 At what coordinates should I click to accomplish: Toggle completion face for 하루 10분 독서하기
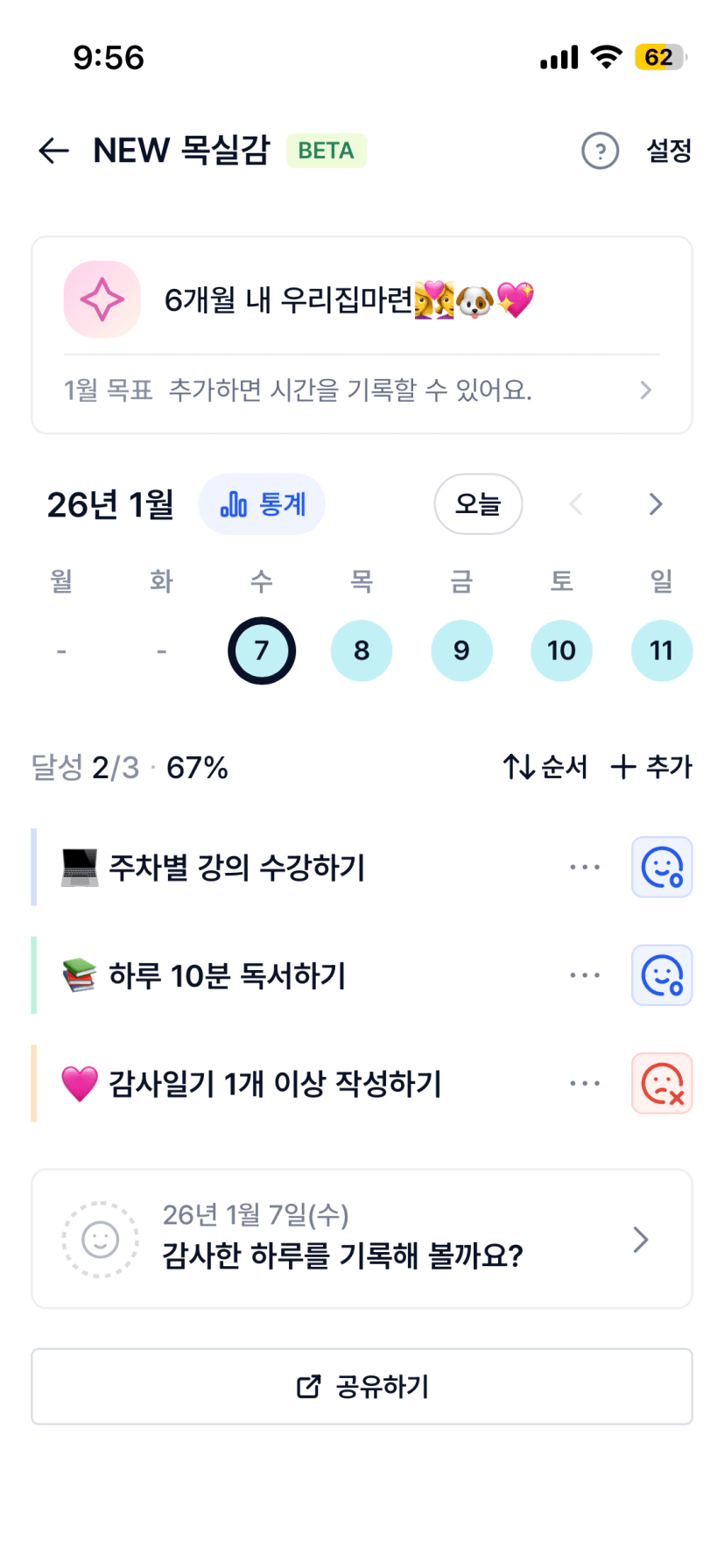[662, 975]
